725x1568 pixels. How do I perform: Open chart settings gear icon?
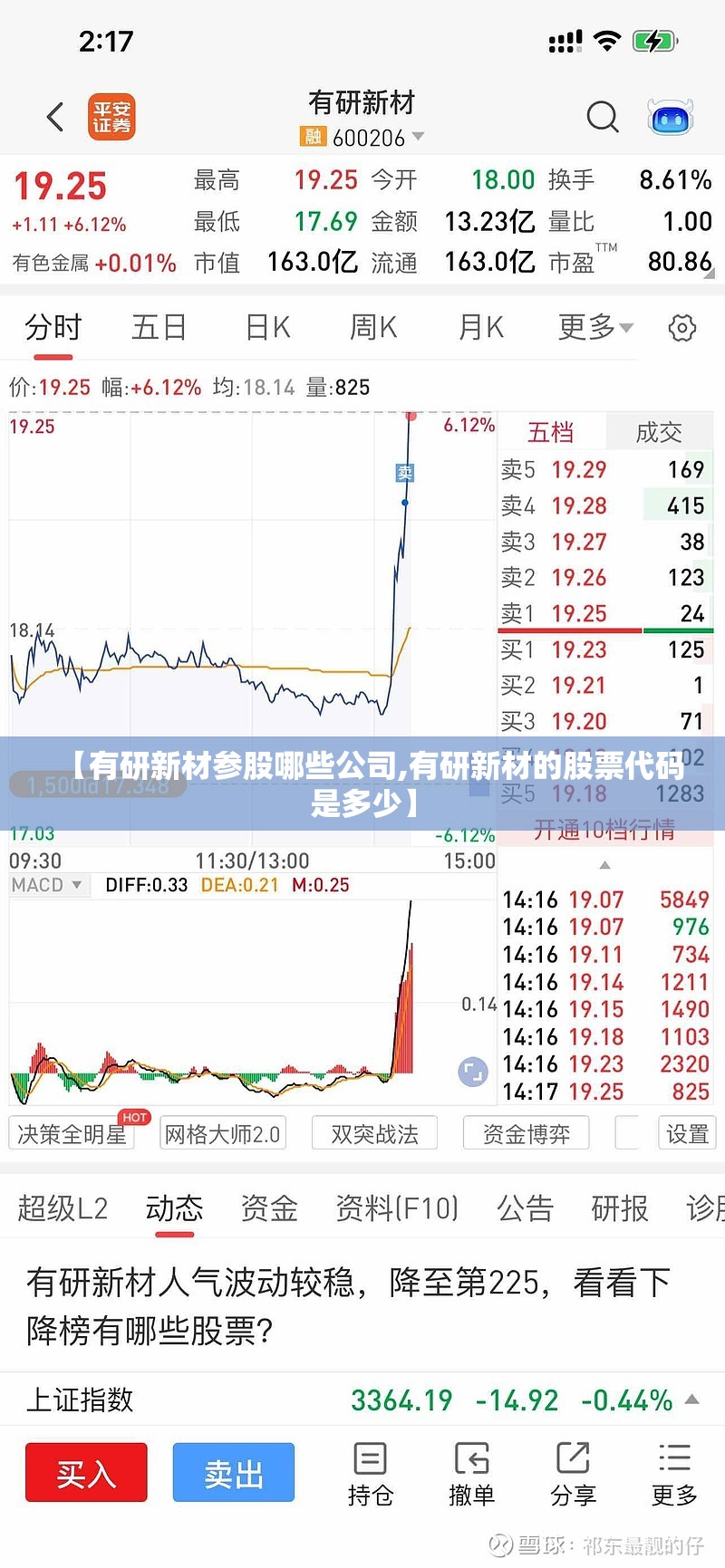(682, 328)
